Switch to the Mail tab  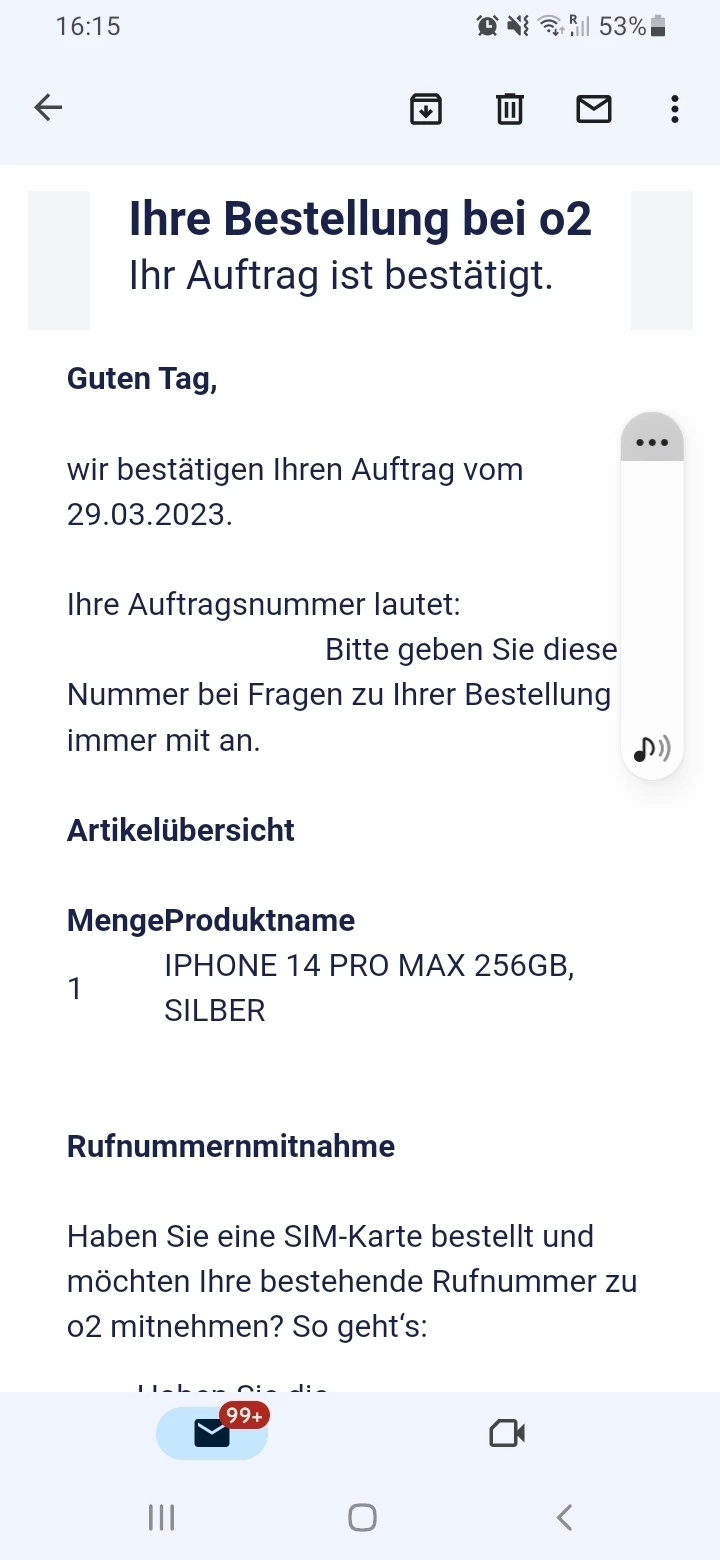(x=212, y=1434)
